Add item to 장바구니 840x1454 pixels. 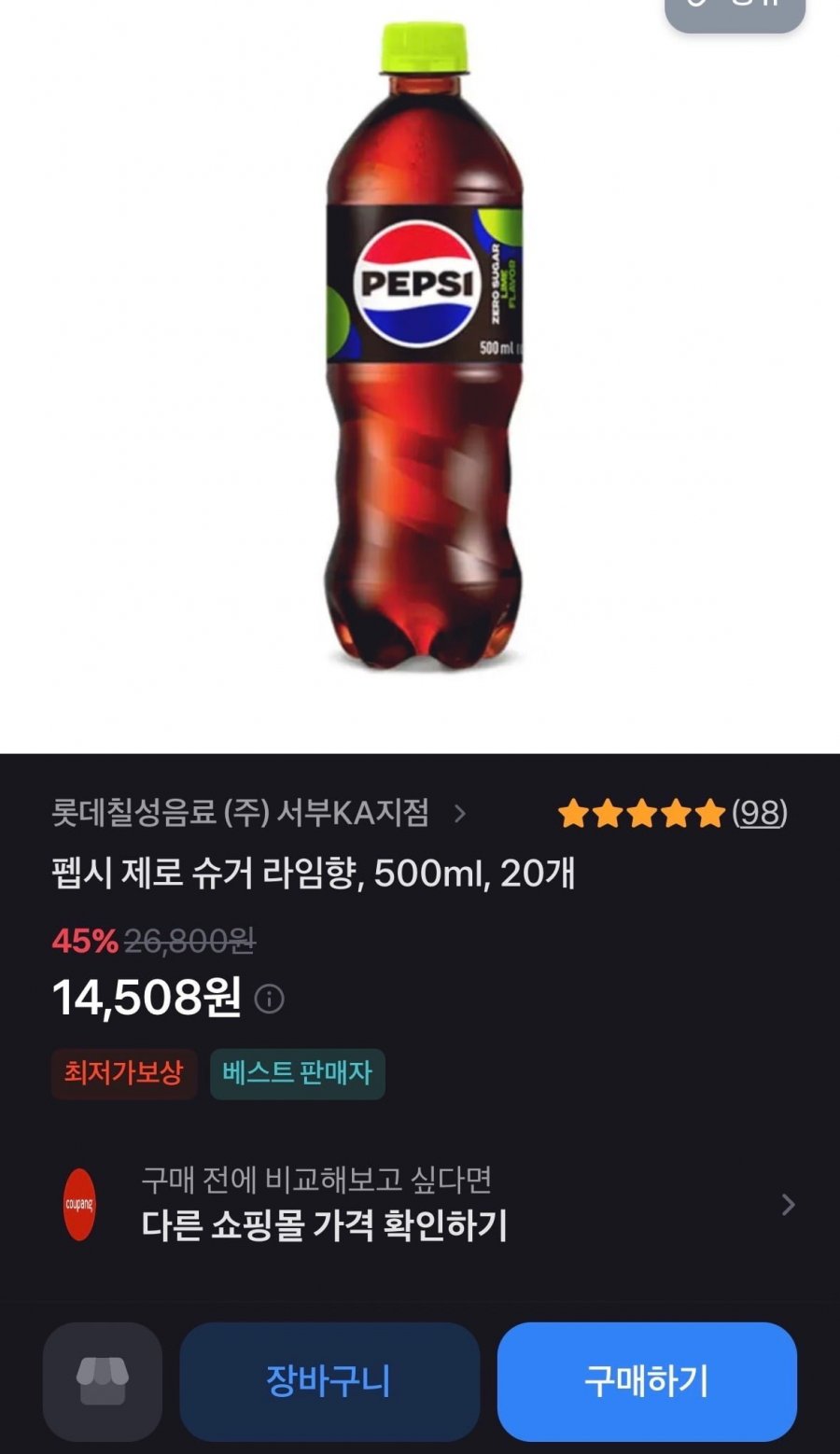tap(329, 1381)
